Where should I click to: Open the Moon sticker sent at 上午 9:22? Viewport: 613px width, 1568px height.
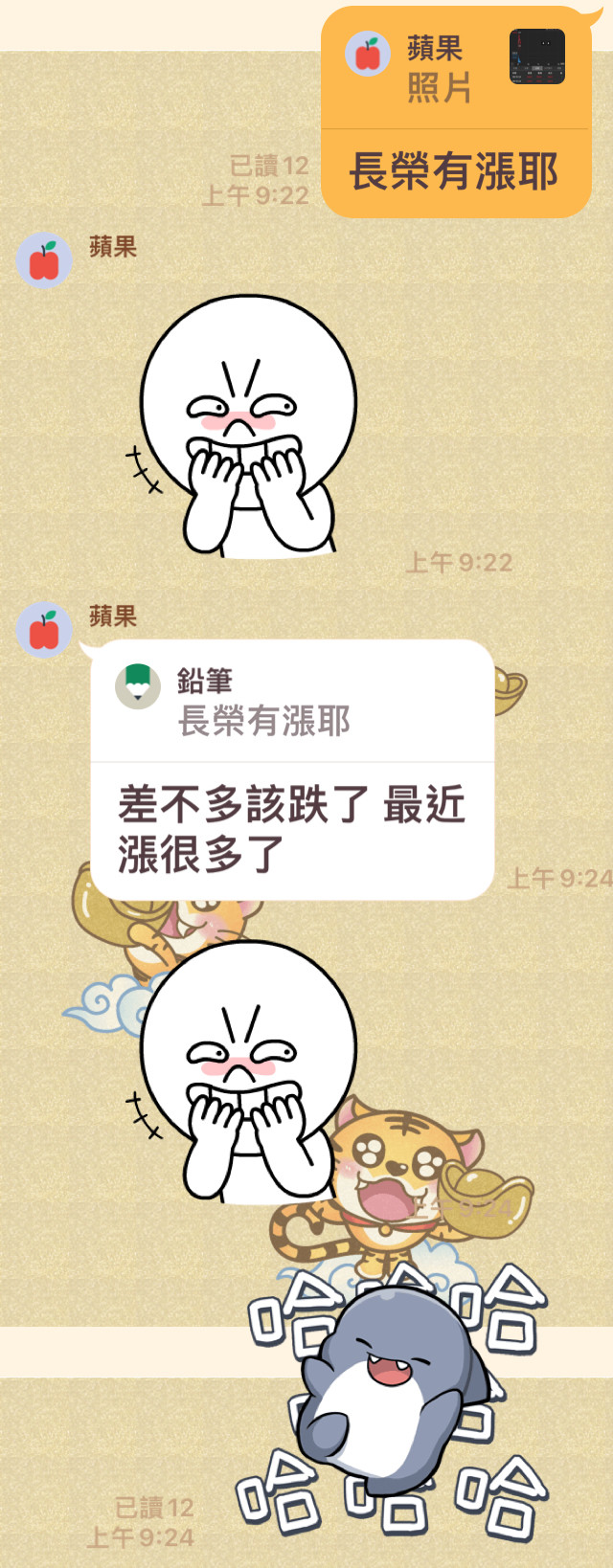pyautogui.click(x=248, y=426)
